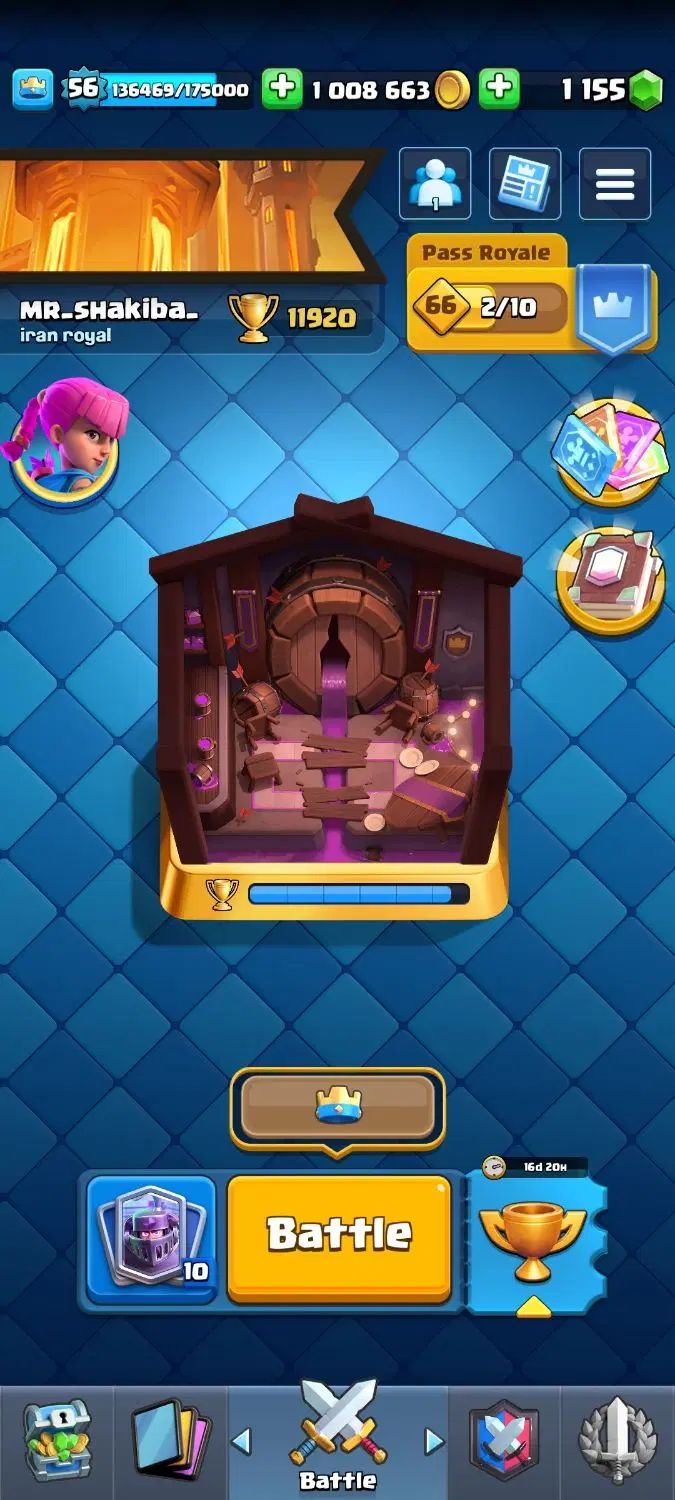Open the trophy event with 16d 20h timer

pos(533,1242)
